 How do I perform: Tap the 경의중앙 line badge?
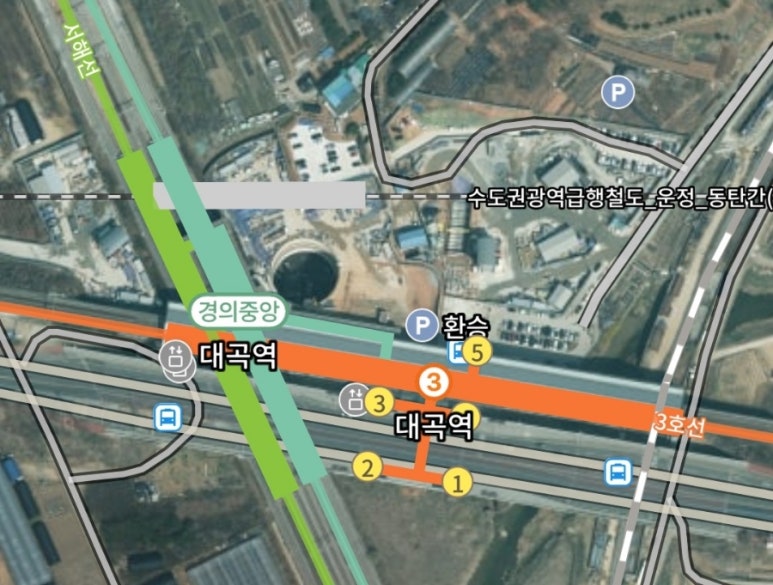[x=238, y=312]
